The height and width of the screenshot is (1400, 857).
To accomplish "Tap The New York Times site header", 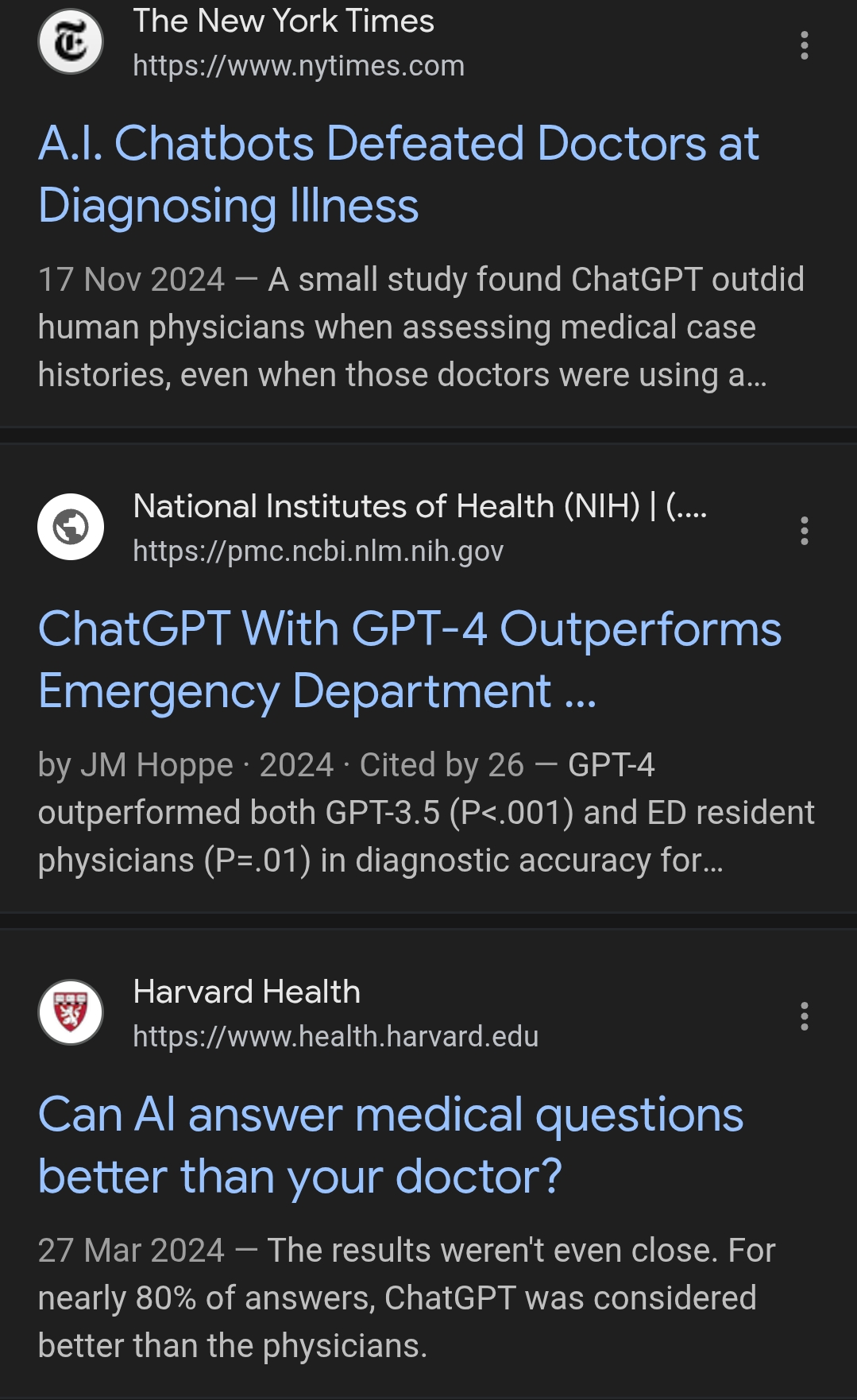I will 252,42.
